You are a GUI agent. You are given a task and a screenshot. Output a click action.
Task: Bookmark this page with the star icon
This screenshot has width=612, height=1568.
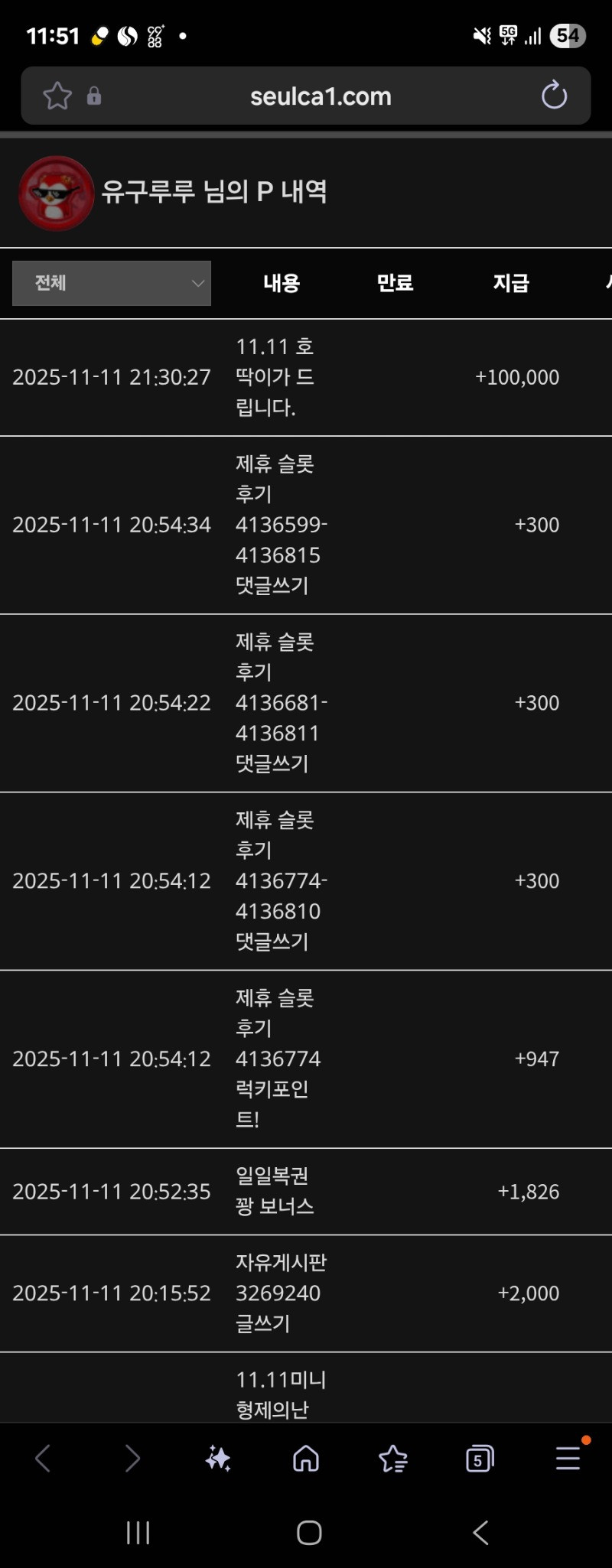click(57, 96)
